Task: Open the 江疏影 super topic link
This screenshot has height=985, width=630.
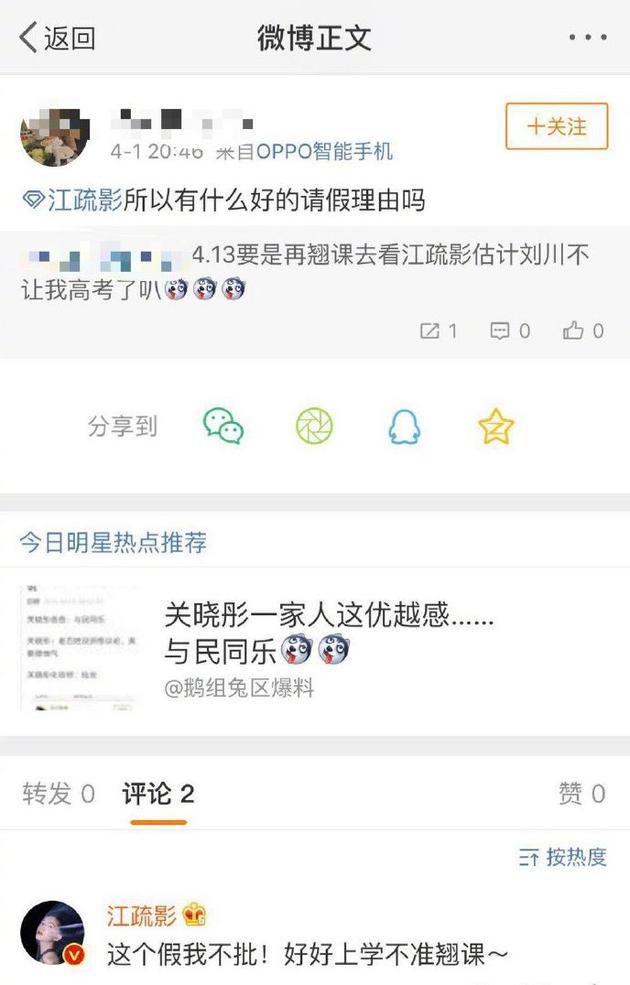Action: pyautogui.click(x=72, y=200)
